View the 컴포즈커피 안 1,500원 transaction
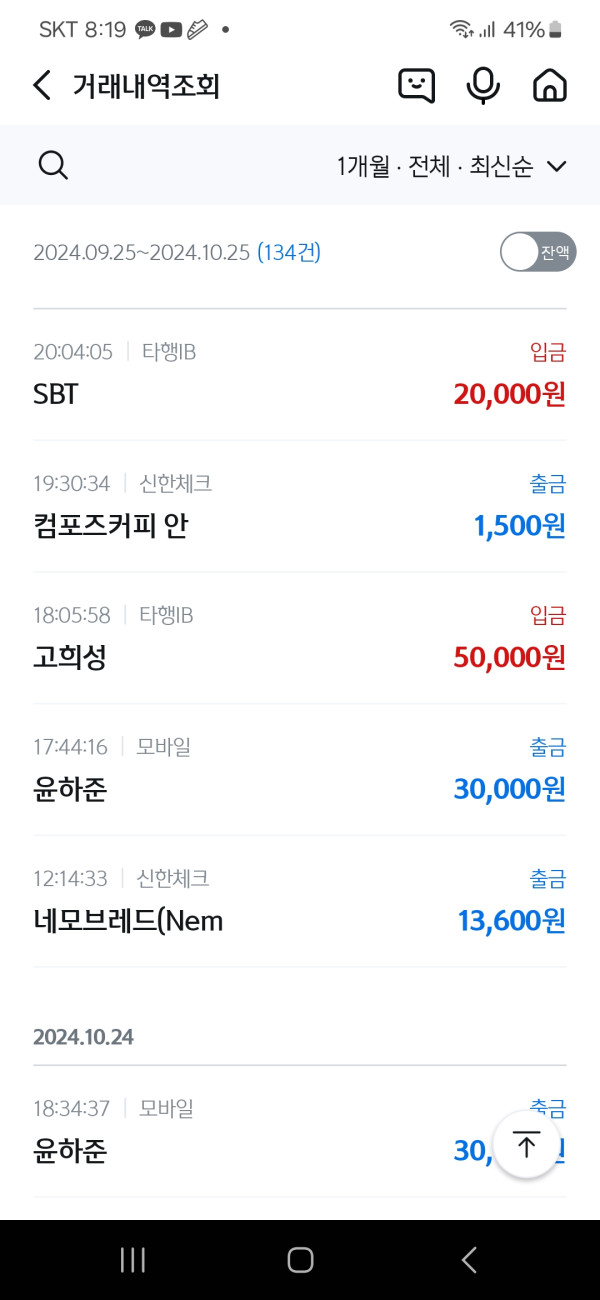This screenshot has height=1300, width=600. pyautogui.click(x=300, y=507)
